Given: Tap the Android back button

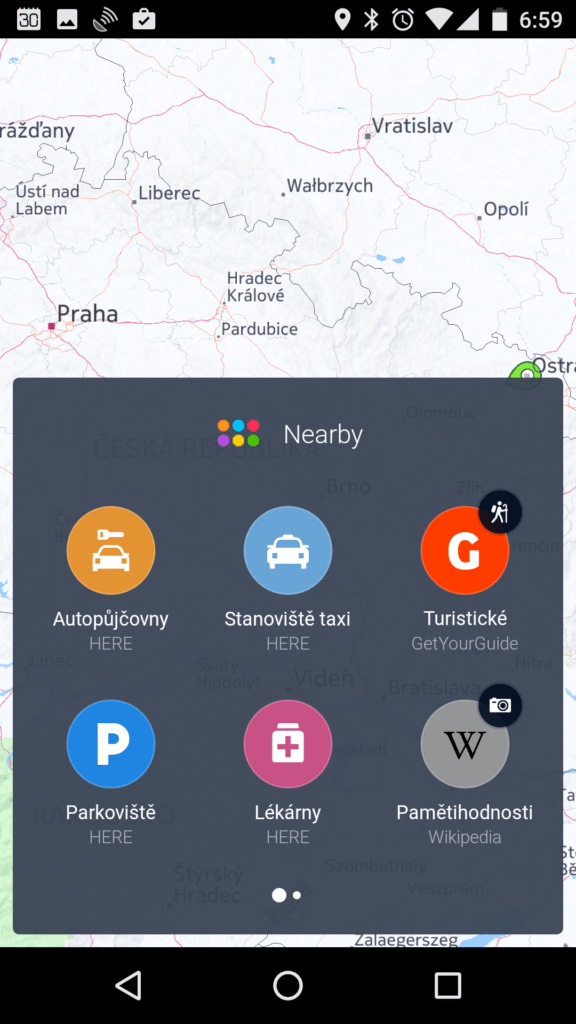Looking at the screenshot, I should point(128,985).
